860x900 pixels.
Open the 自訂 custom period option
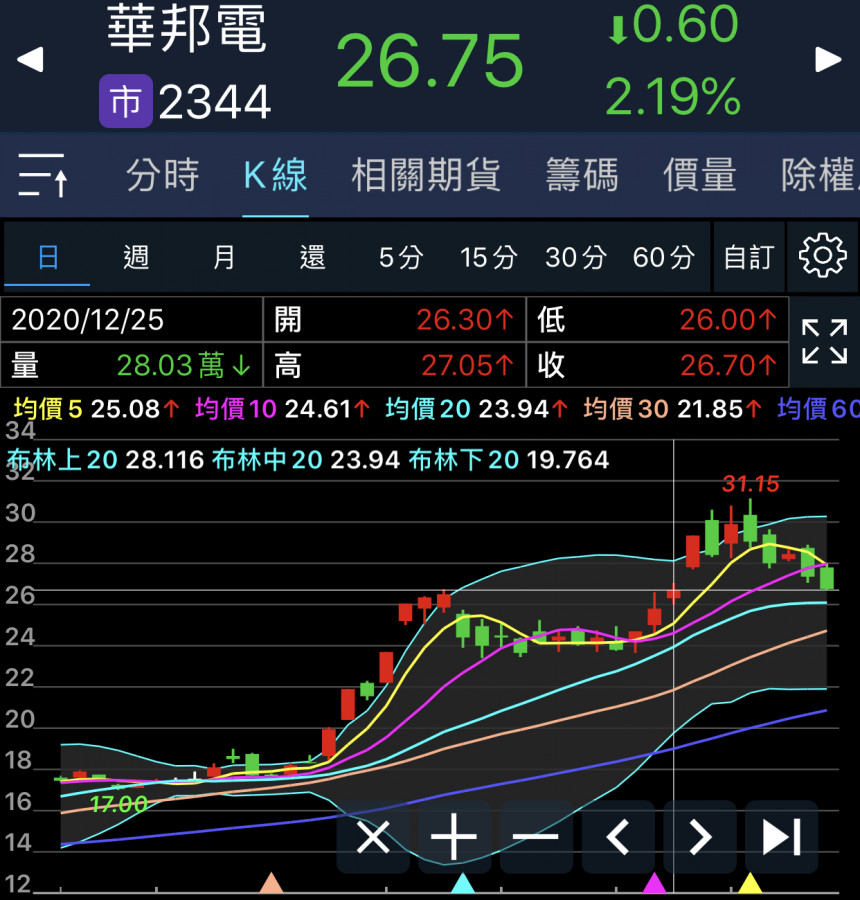748,257
